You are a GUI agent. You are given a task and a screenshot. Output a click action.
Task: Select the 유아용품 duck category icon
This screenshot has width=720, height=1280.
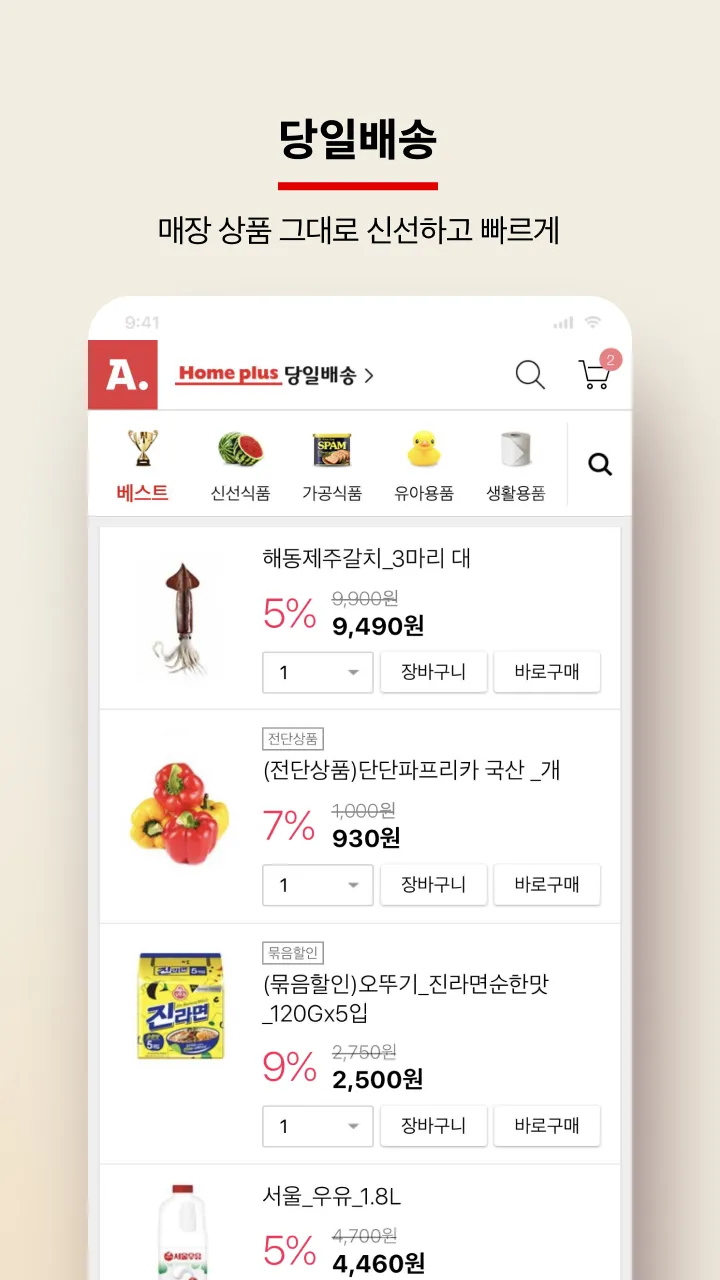tap(423, 452)
